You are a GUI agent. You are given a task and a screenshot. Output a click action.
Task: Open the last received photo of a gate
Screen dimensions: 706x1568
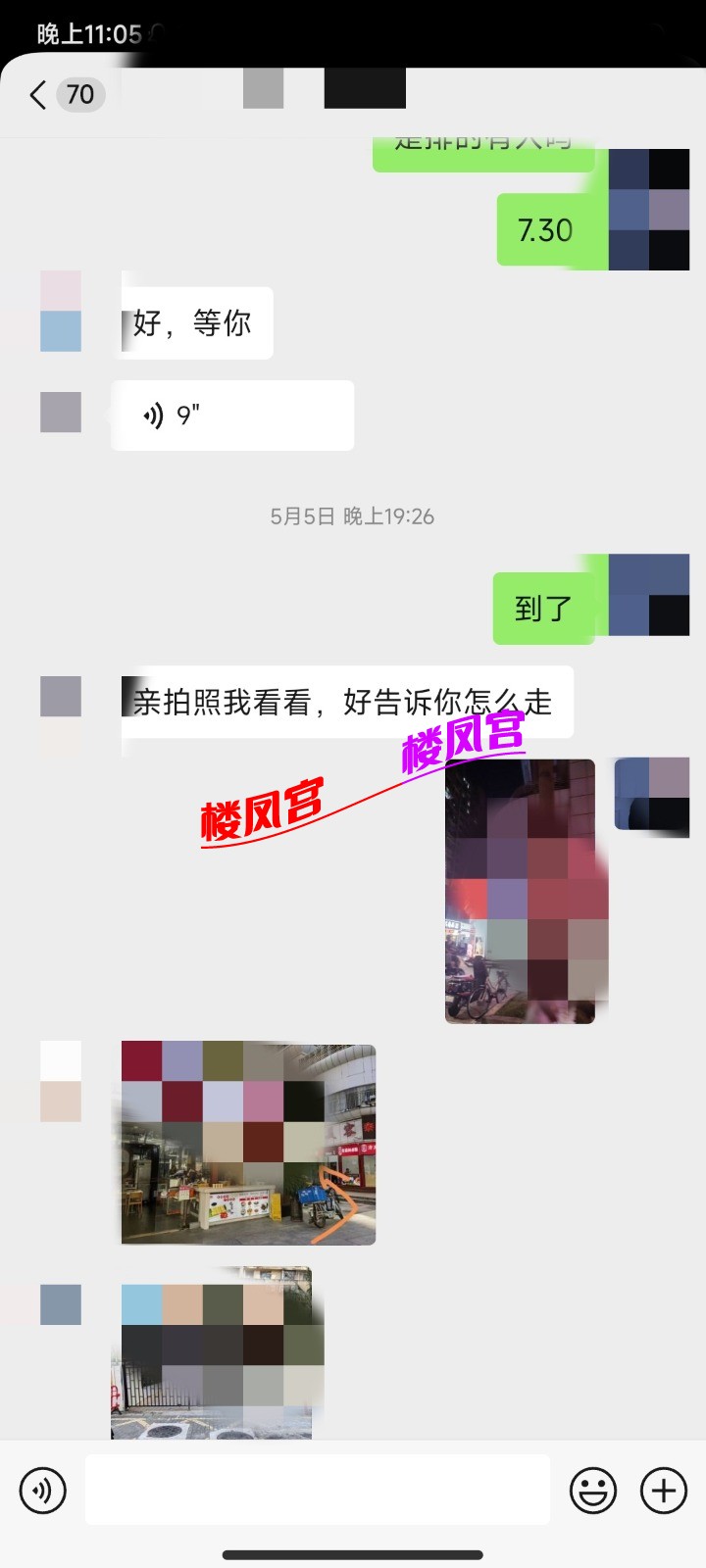tap(216, 1352)
